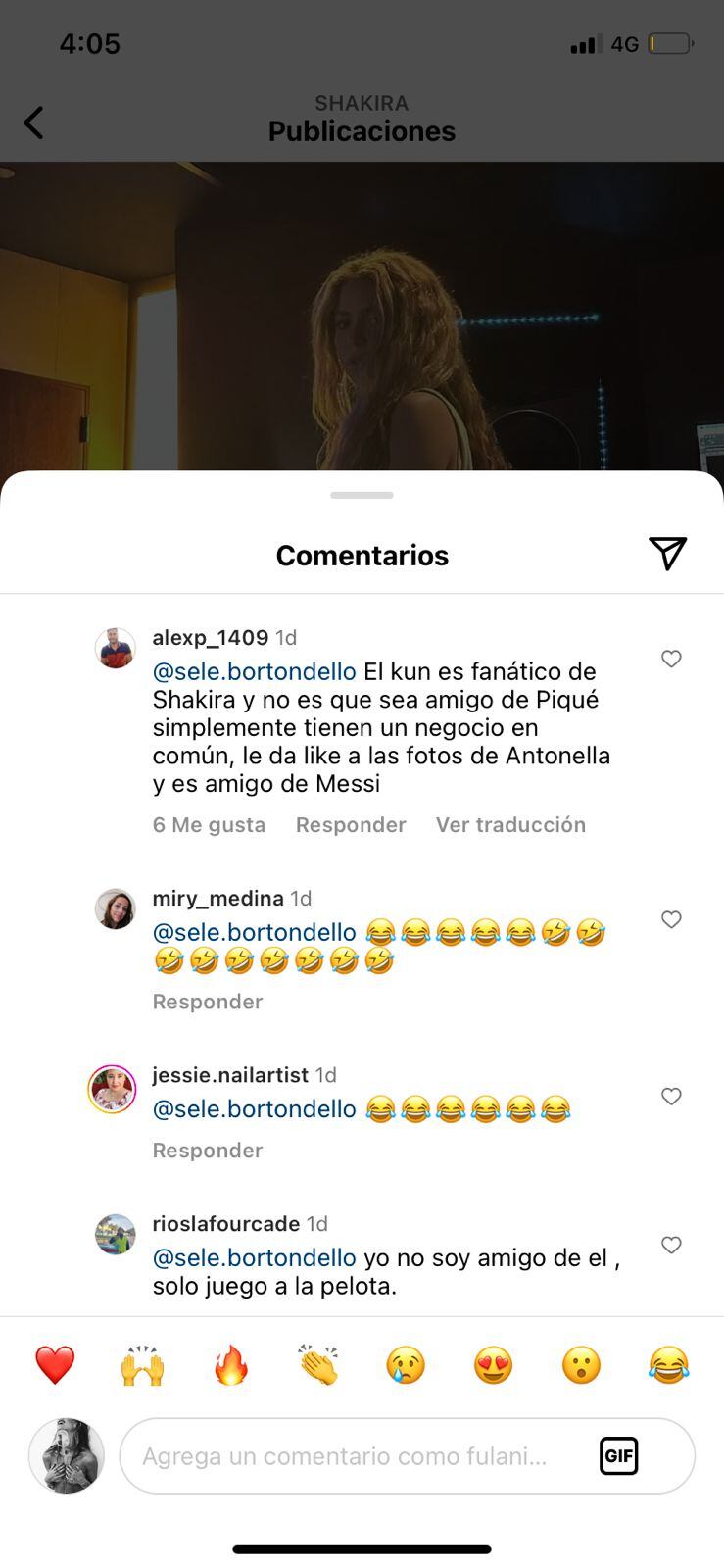Like rioslafourcade's comment with the heart toggle
The height and width of the screenshot is (1568, 724).
(x=671, y=1245)
